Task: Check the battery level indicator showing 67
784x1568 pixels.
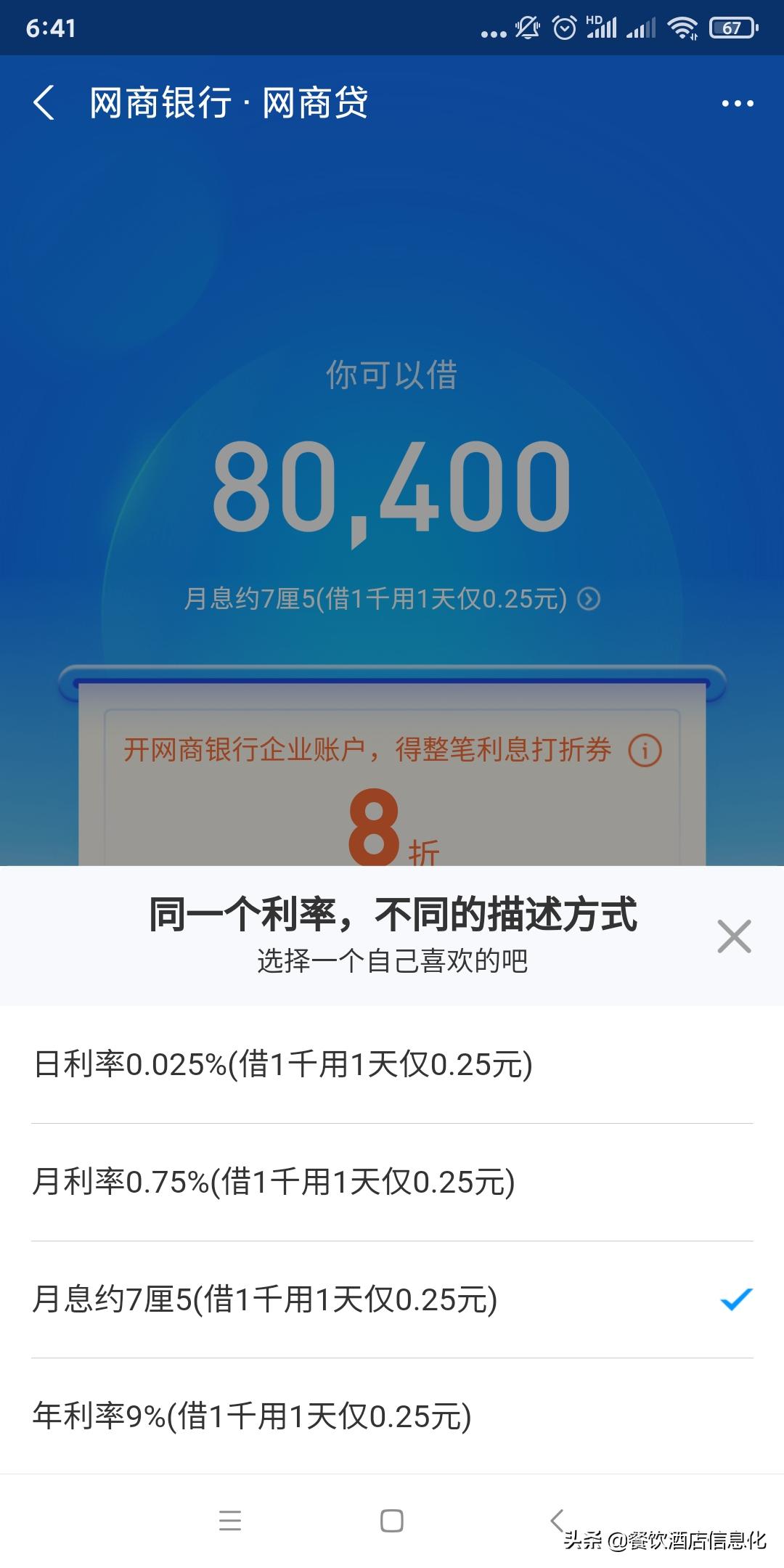Action: pos(732,26)
